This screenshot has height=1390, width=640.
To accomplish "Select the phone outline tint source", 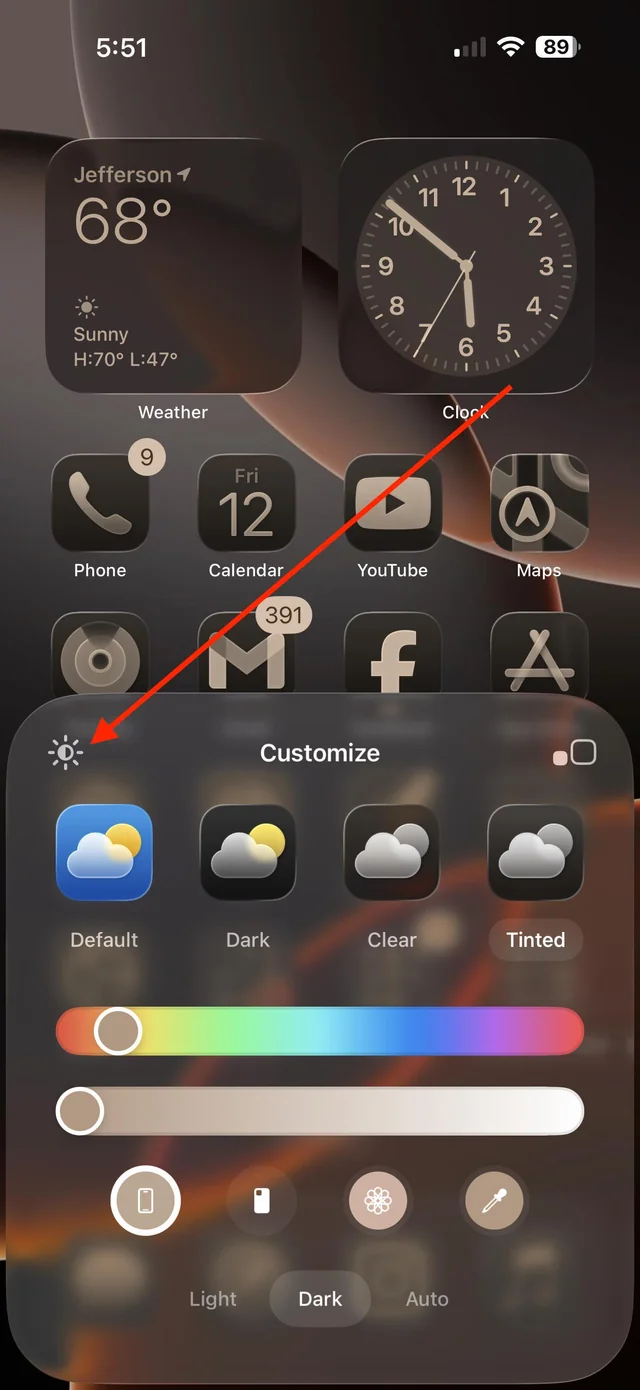I will coord(146,1200).
